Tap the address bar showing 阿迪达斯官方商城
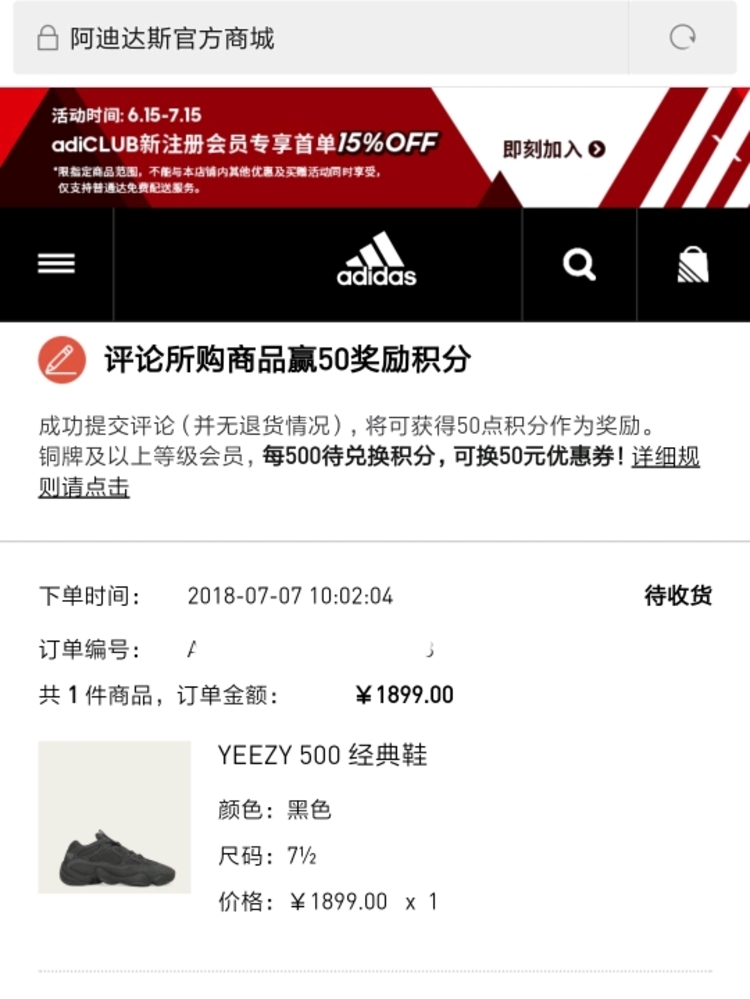Screen dimensions: 750x999 (x=320, y=38)
